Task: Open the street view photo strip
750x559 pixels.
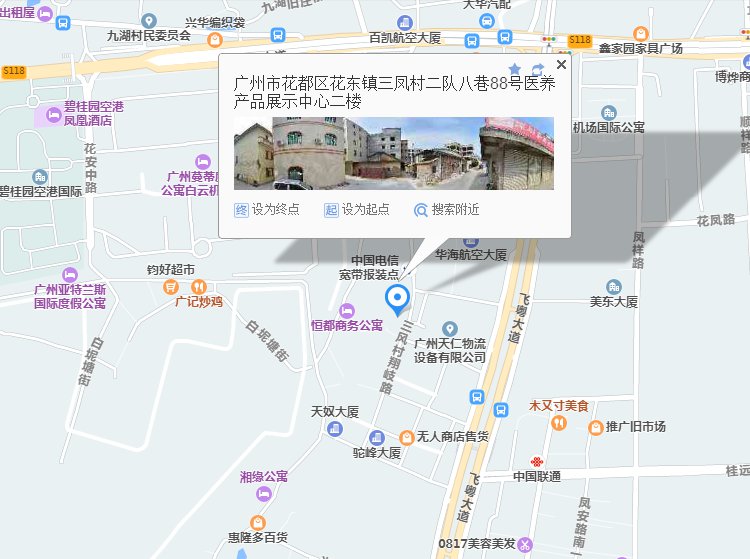Action: click(393, 153)
